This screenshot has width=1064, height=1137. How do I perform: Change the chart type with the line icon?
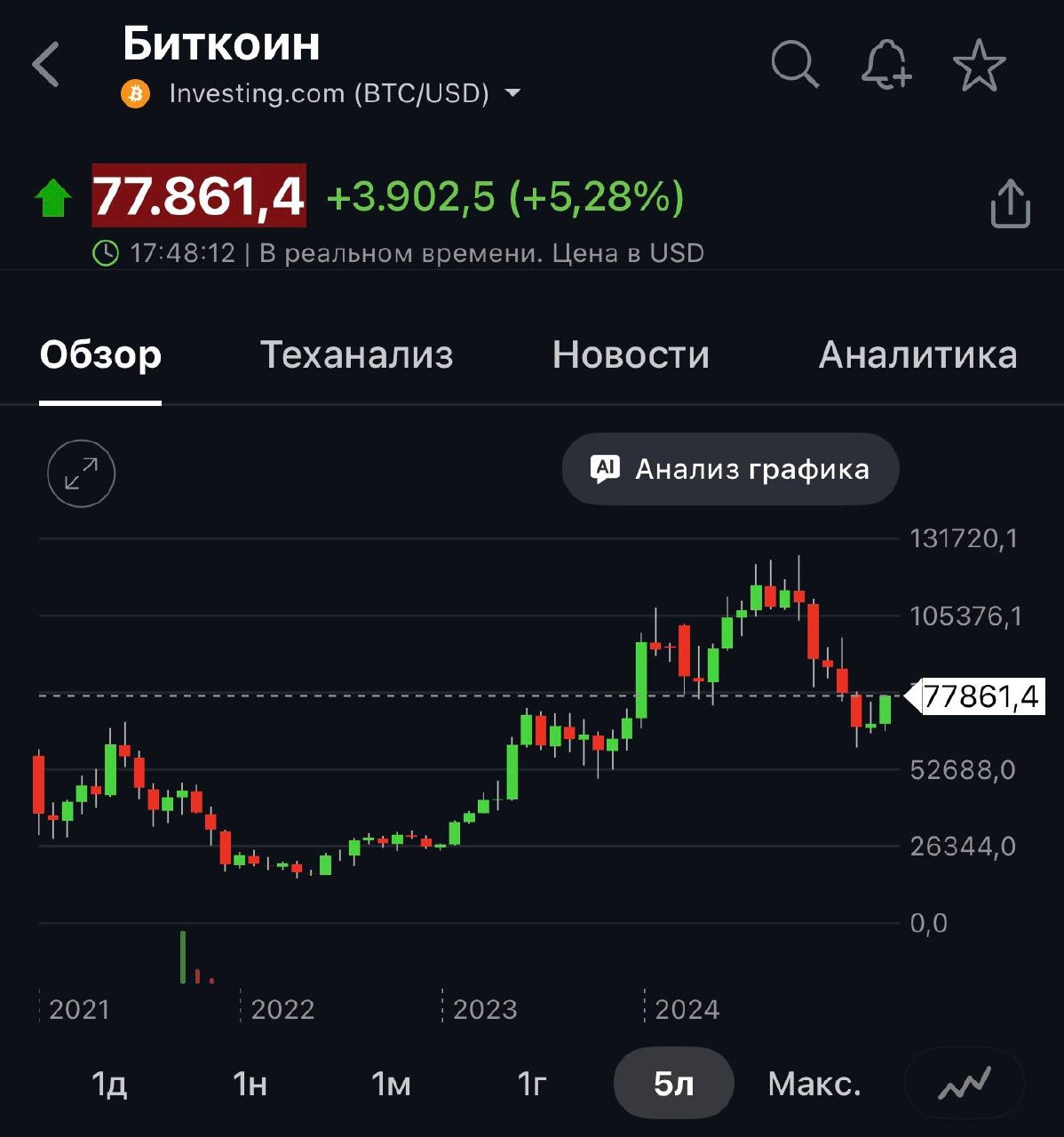[965, 1084]
